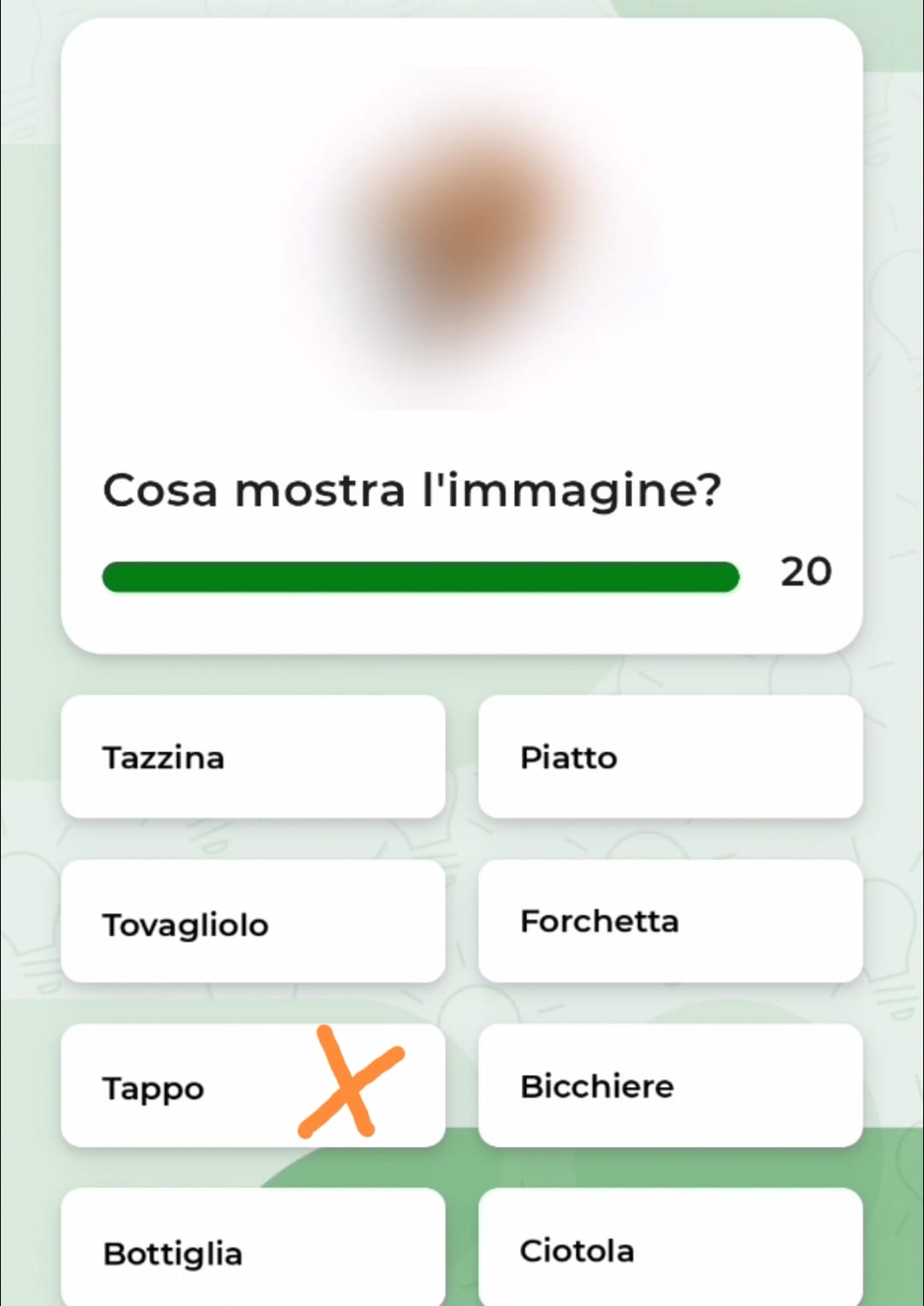
Task: Pick the Tovagliolo option
Action: coord(252,922)
